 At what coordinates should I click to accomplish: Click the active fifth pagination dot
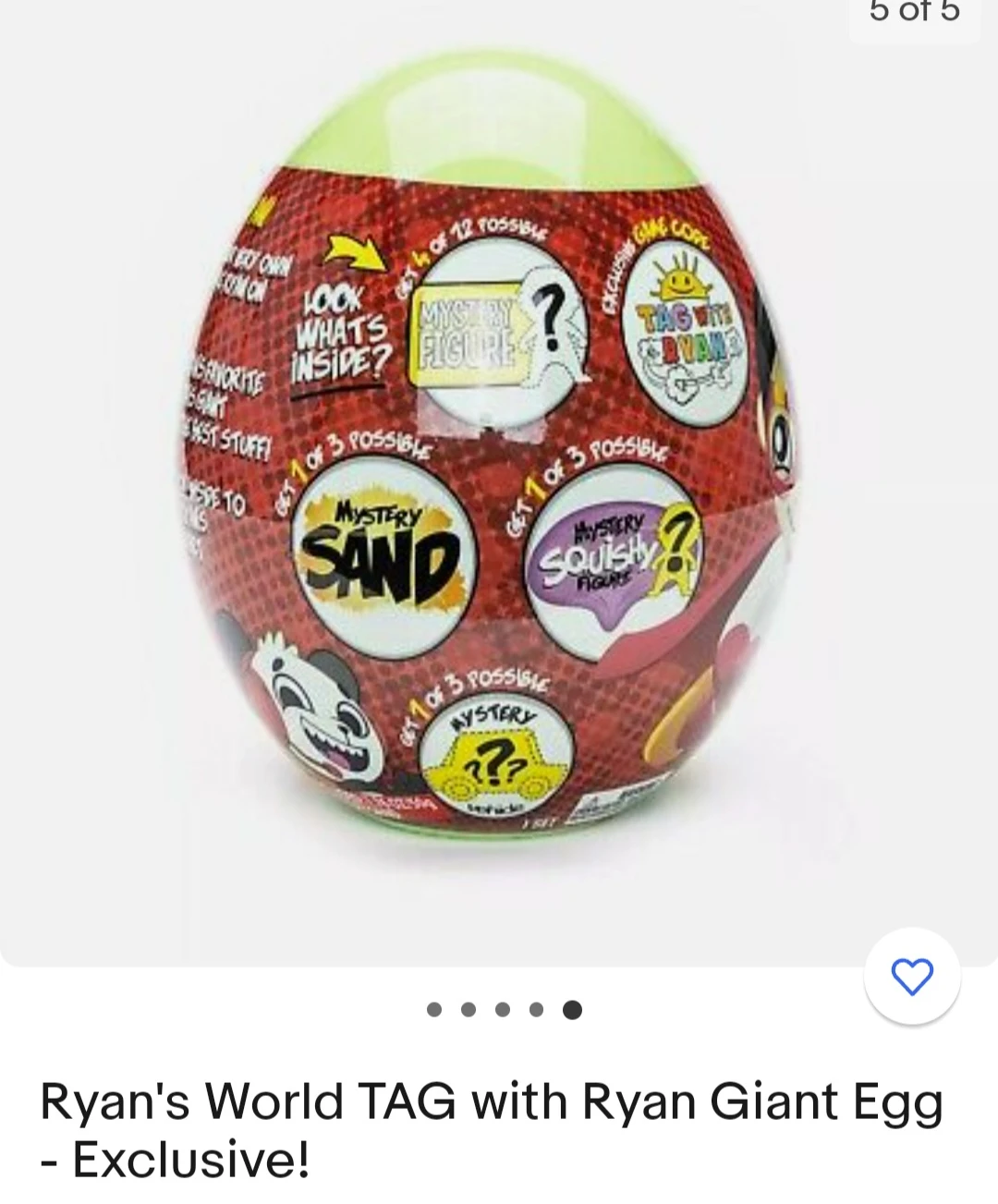[x=571, y=1010]
